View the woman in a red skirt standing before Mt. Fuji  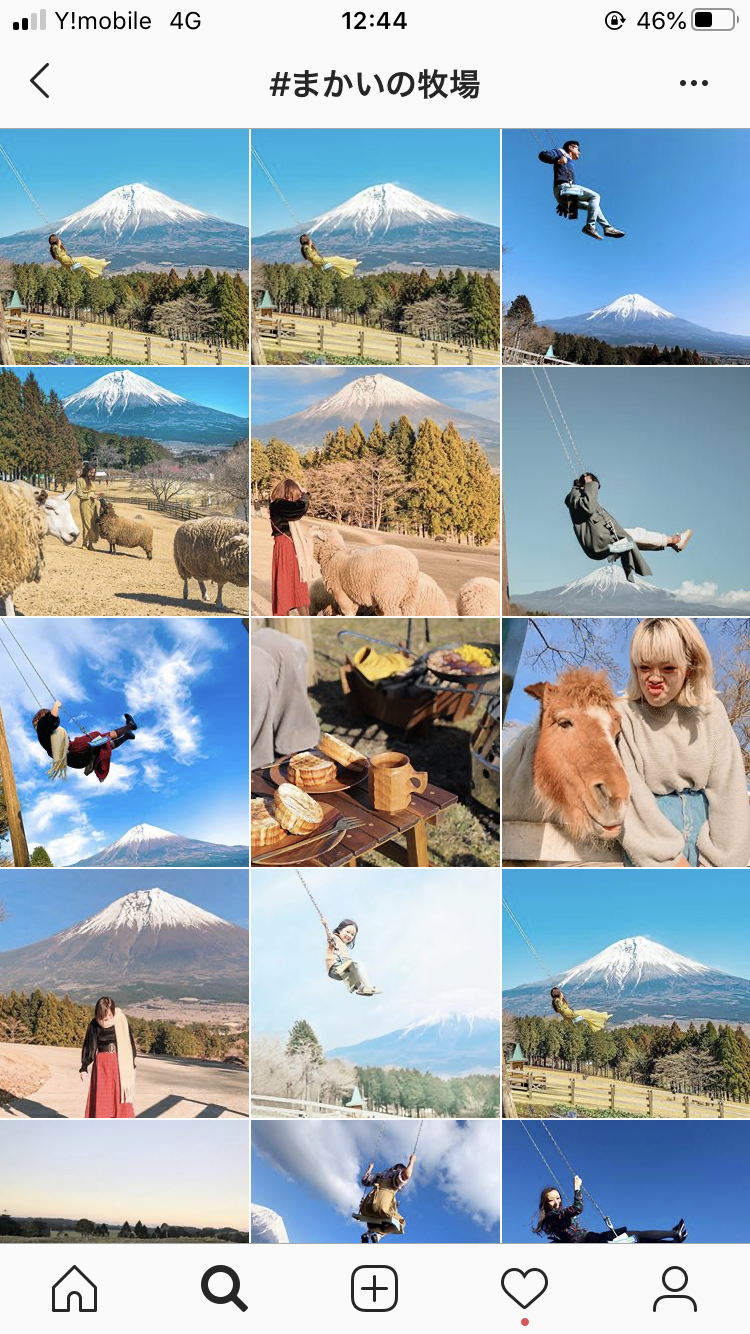124,993
